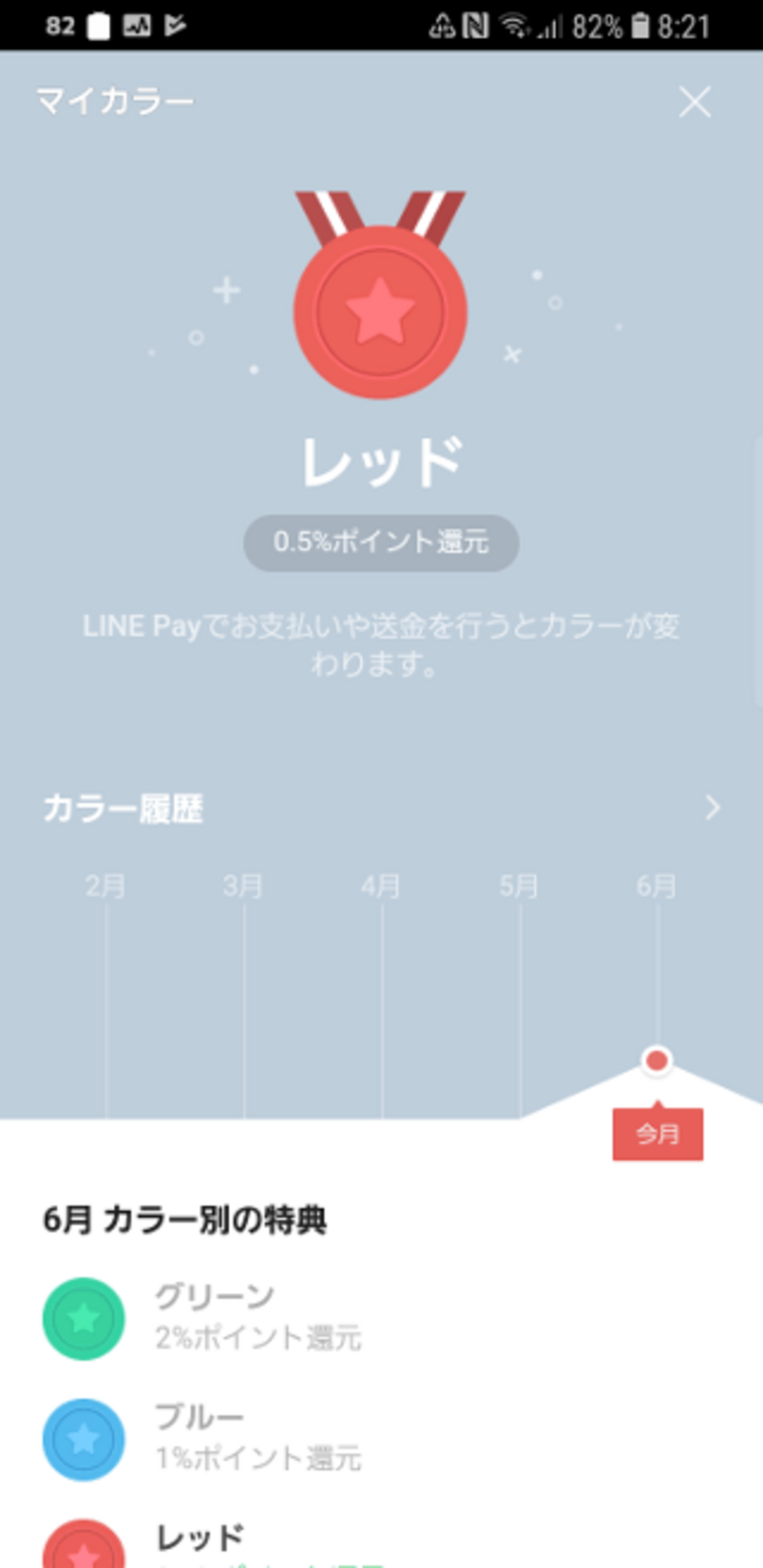Viewport: 763px width, 1568px height.
Task: Close the マイカラー screen
Action: (695, 101)
